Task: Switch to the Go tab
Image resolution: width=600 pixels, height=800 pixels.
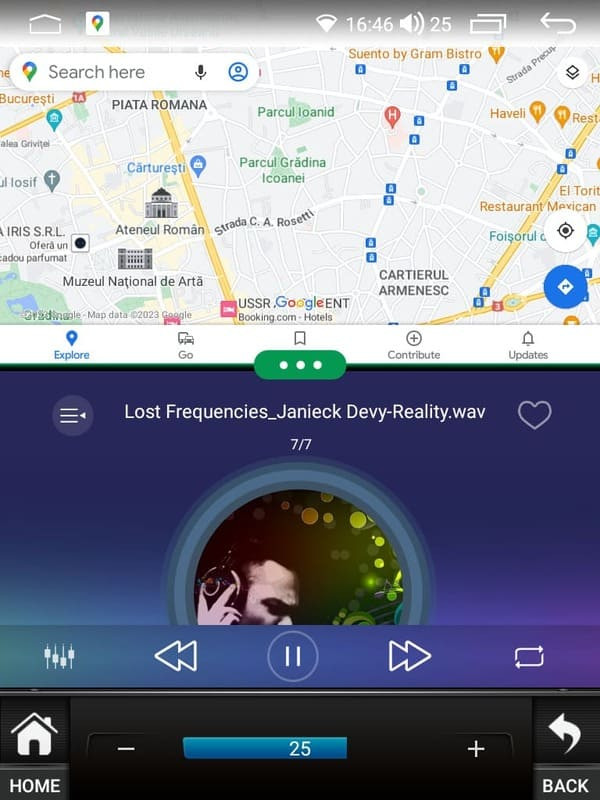Action: [186, 345]
